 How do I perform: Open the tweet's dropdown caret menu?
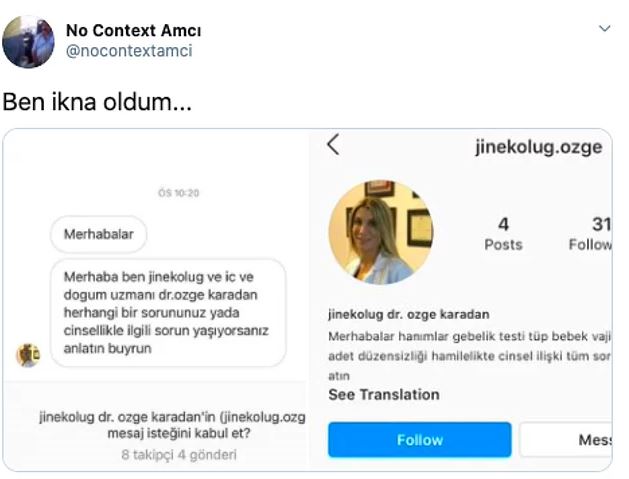[604, 29]
